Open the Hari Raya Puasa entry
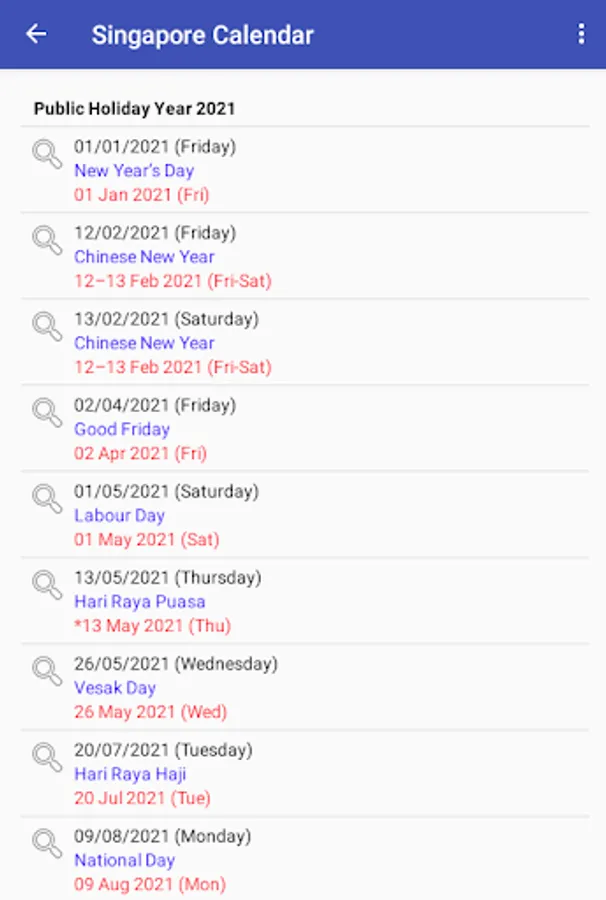The width and height of the screenshot is (606, 900). coord(305,600)
